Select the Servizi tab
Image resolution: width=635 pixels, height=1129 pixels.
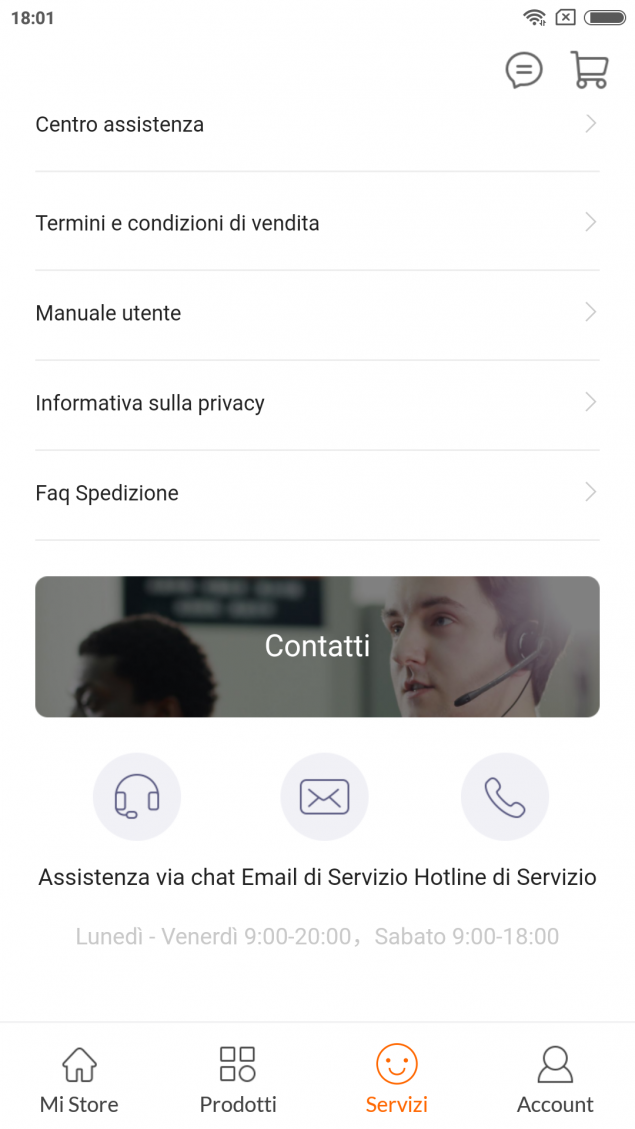(x=397, y=1079)
